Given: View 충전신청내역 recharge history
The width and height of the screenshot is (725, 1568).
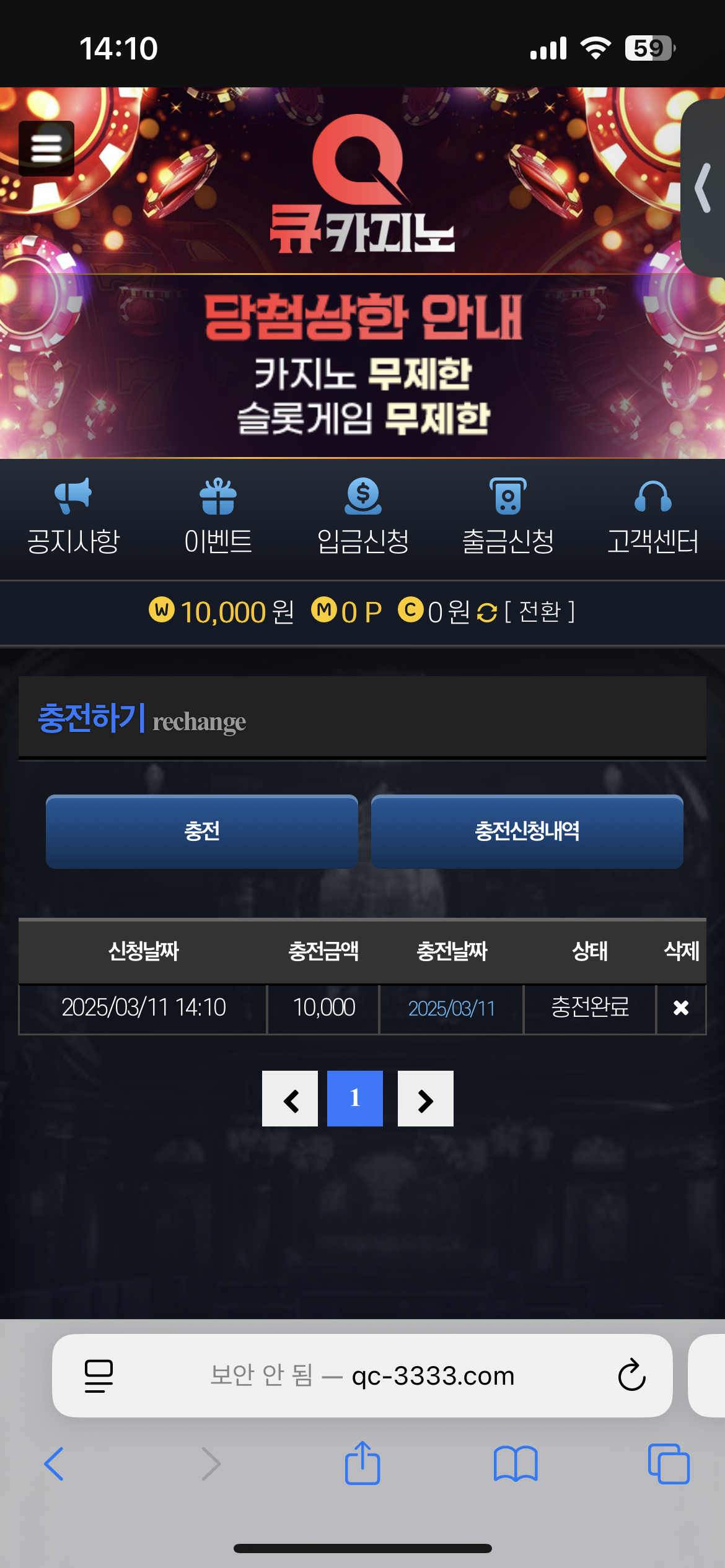Looking at the screenshot, I should 527,831.
